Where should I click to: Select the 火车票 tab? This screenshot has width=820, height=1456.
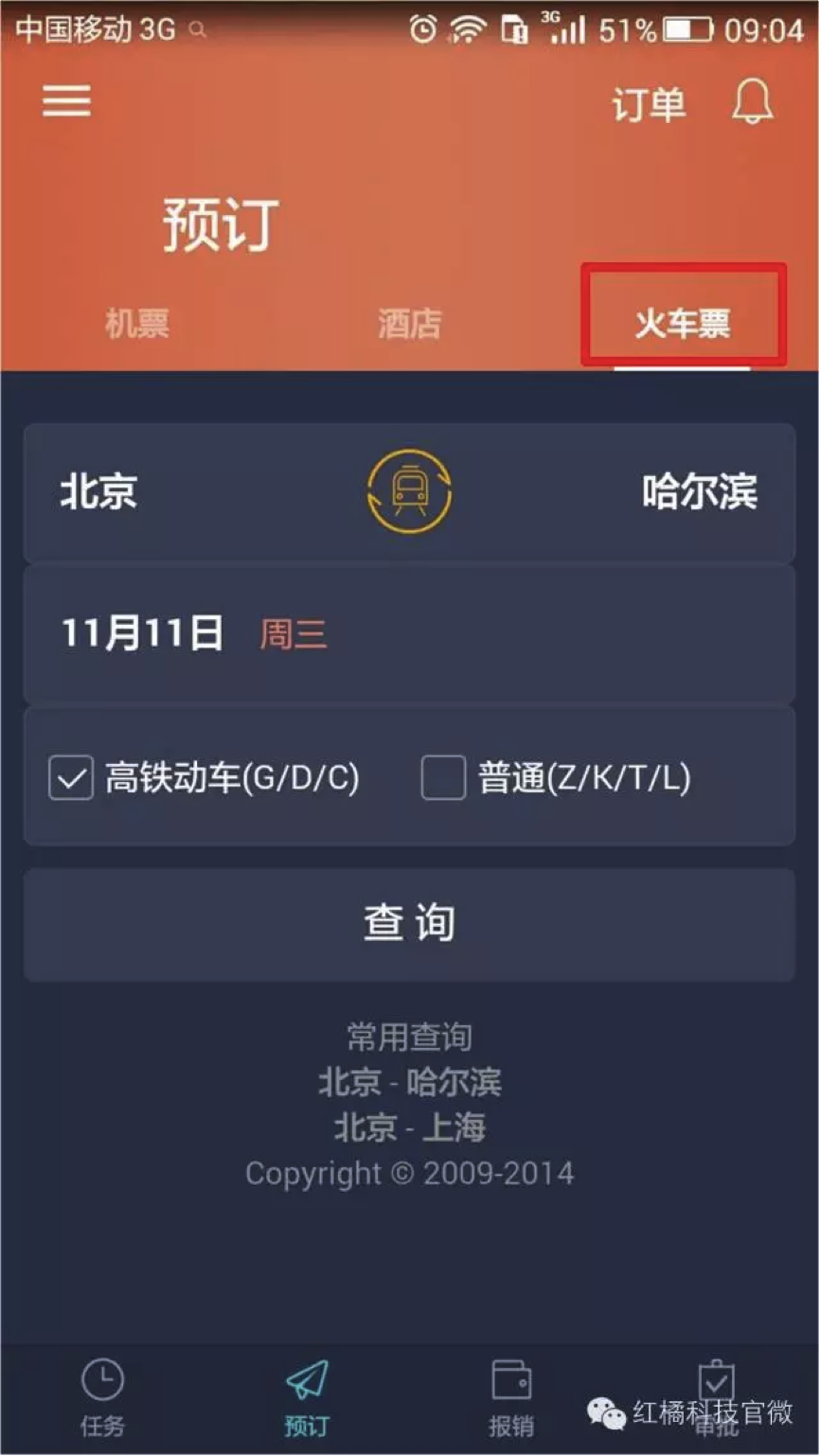pos(683,324)
